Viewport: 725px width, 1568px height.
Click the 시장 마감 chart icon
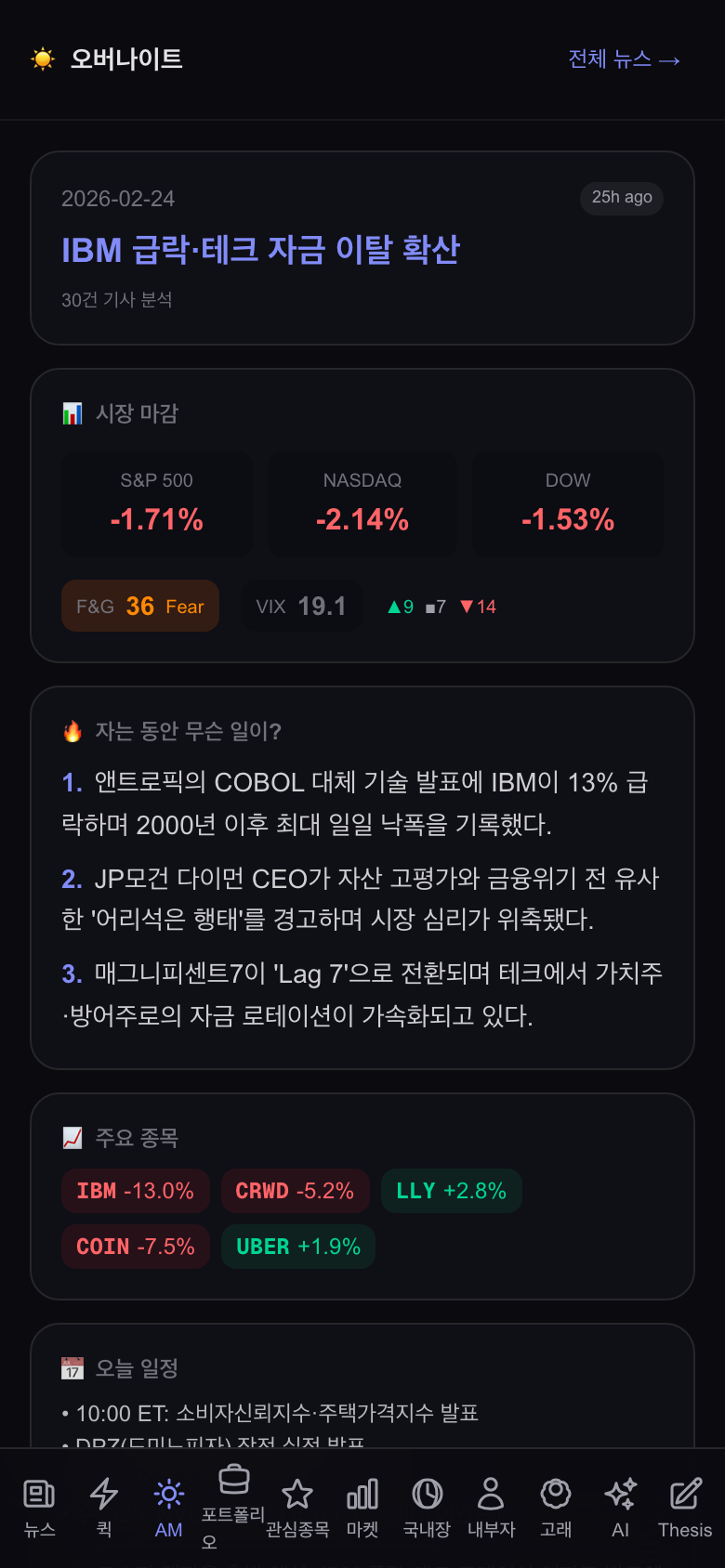pyautogui.click(x=73, y=412)
